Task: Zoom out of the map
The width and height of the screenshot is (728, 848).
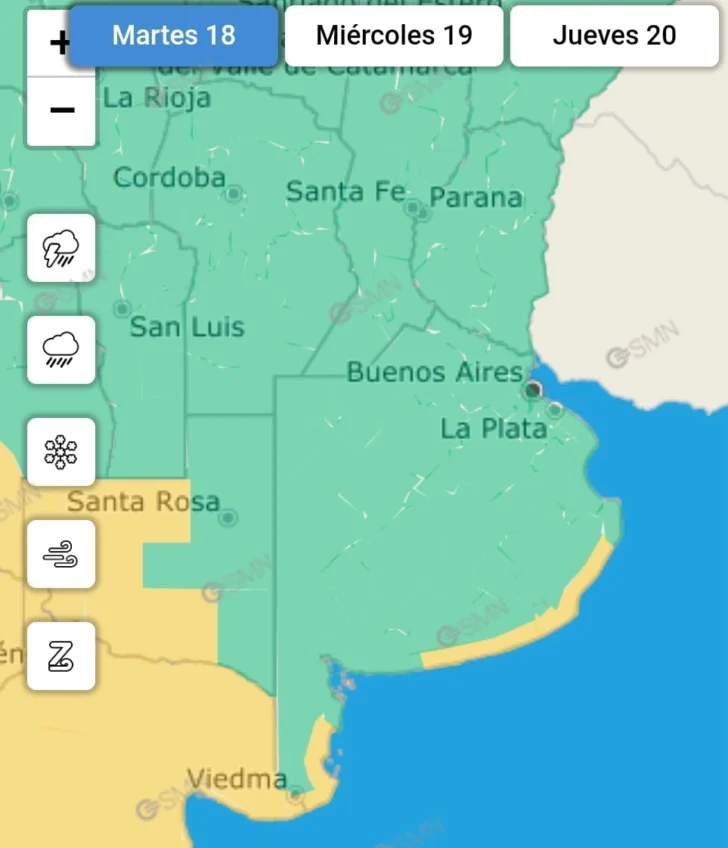Action: click(x=61, y=111)
